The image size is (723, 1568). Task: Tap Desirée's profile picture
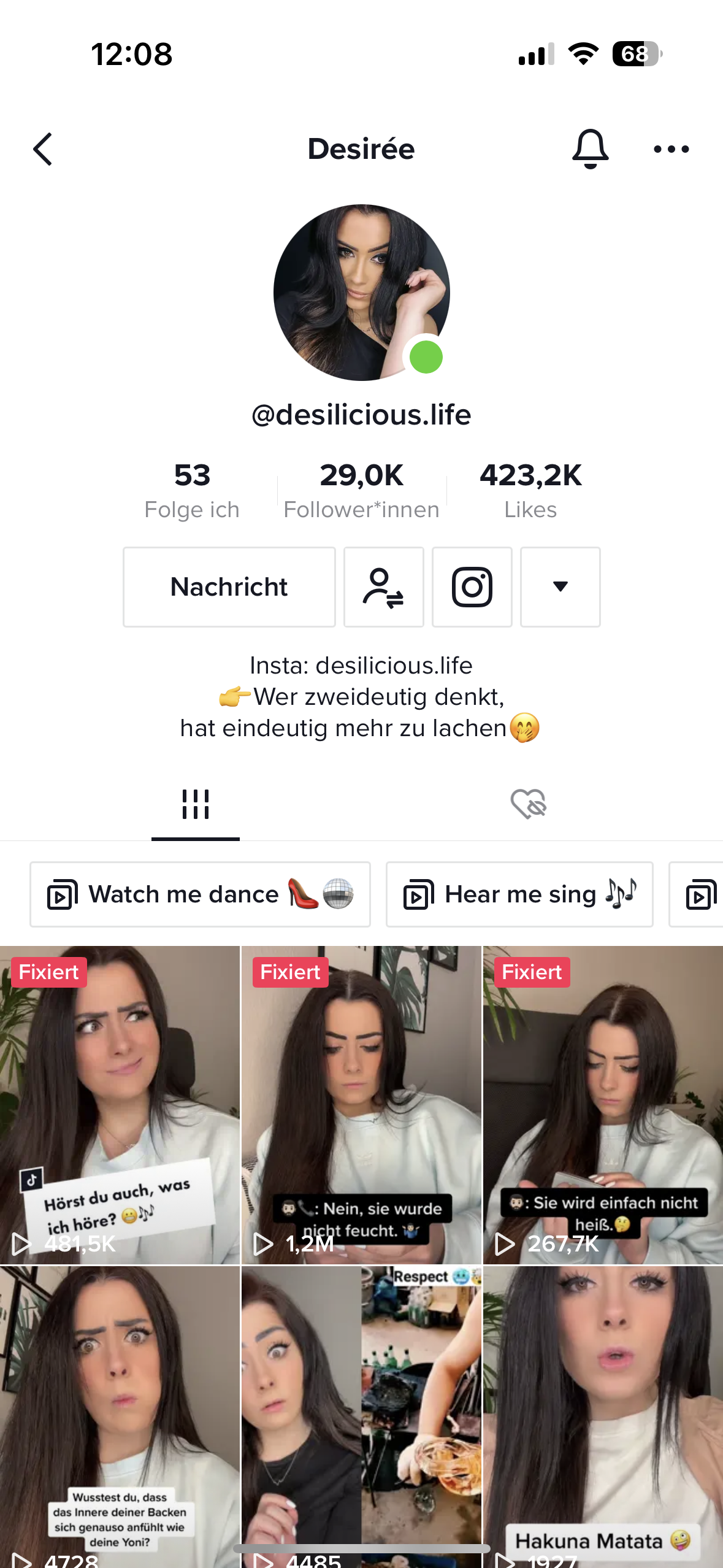pyautogui.click(x=361, y=293)
